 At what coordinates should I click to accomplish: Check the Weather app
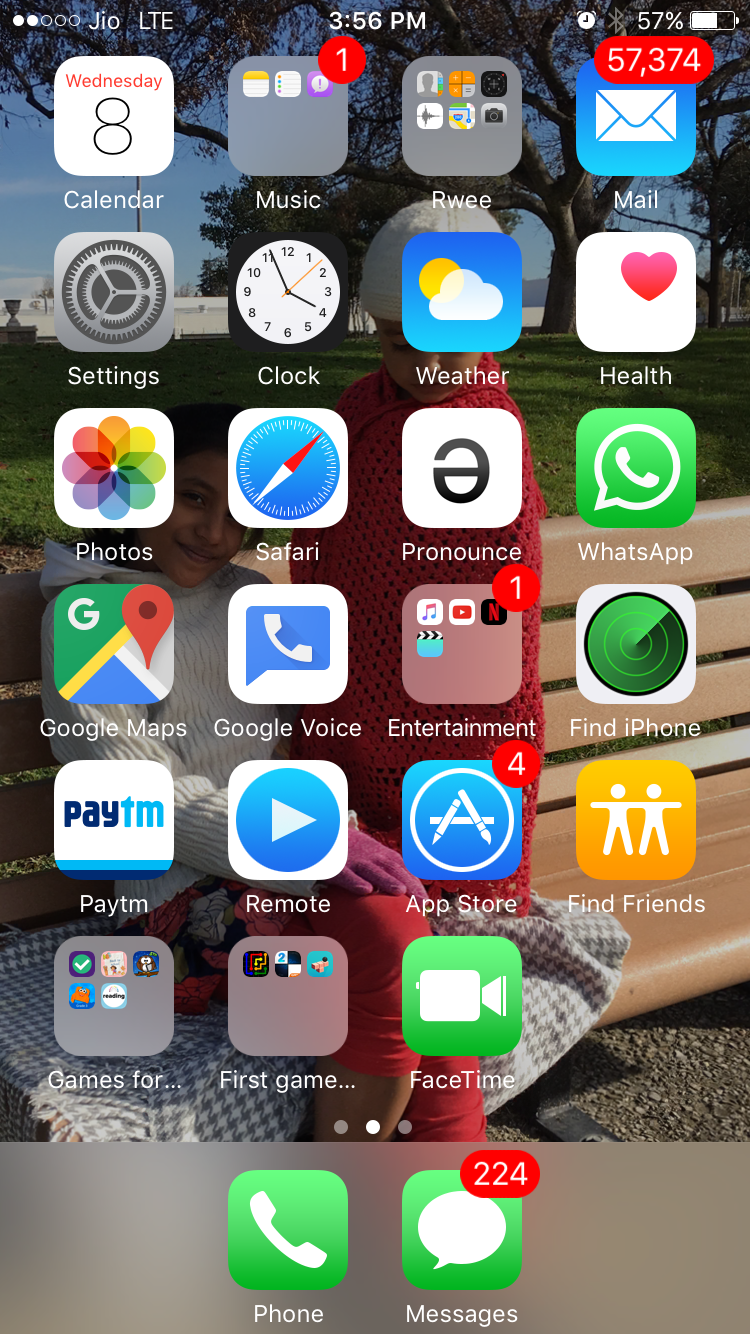click(462, 292)
